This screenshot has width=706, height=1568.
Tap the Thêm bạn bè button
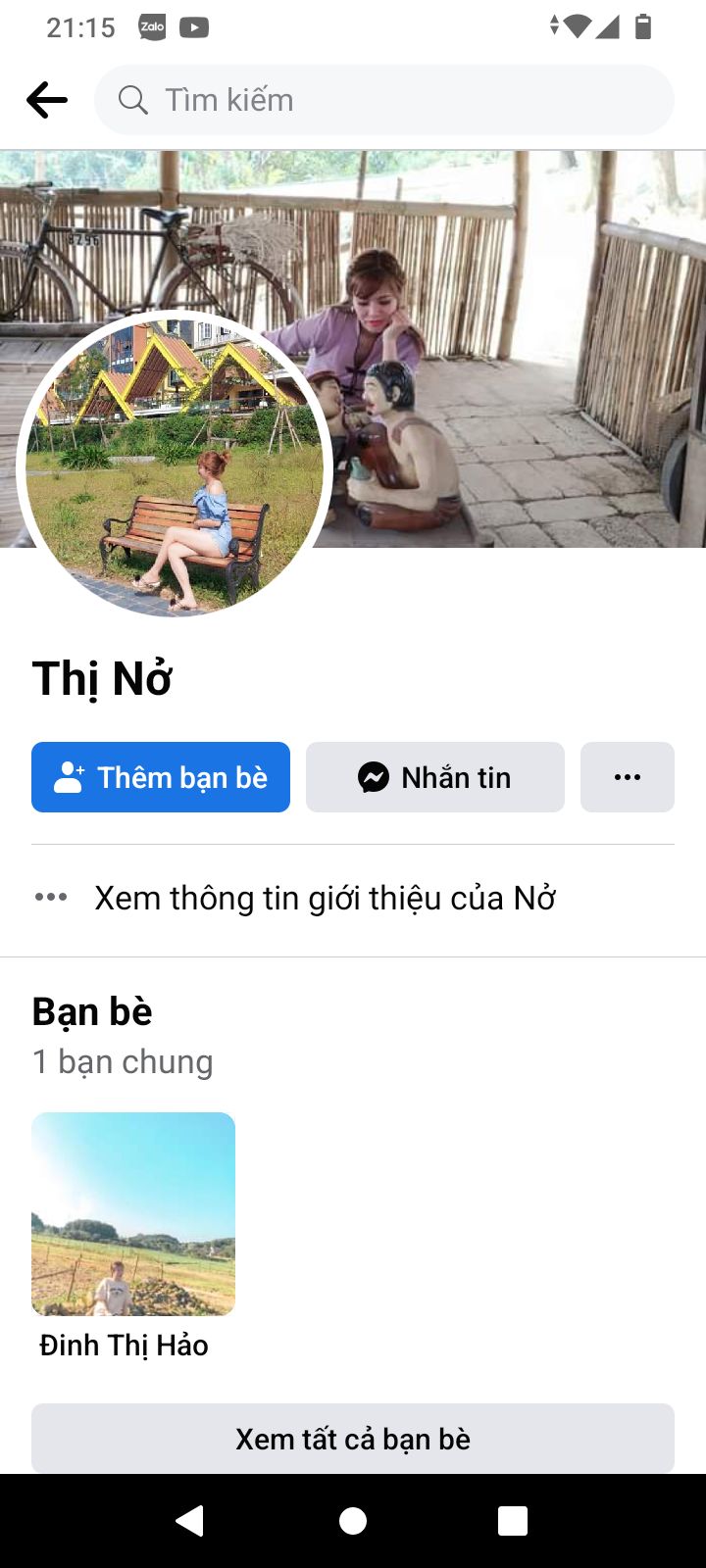click(161, 777)
